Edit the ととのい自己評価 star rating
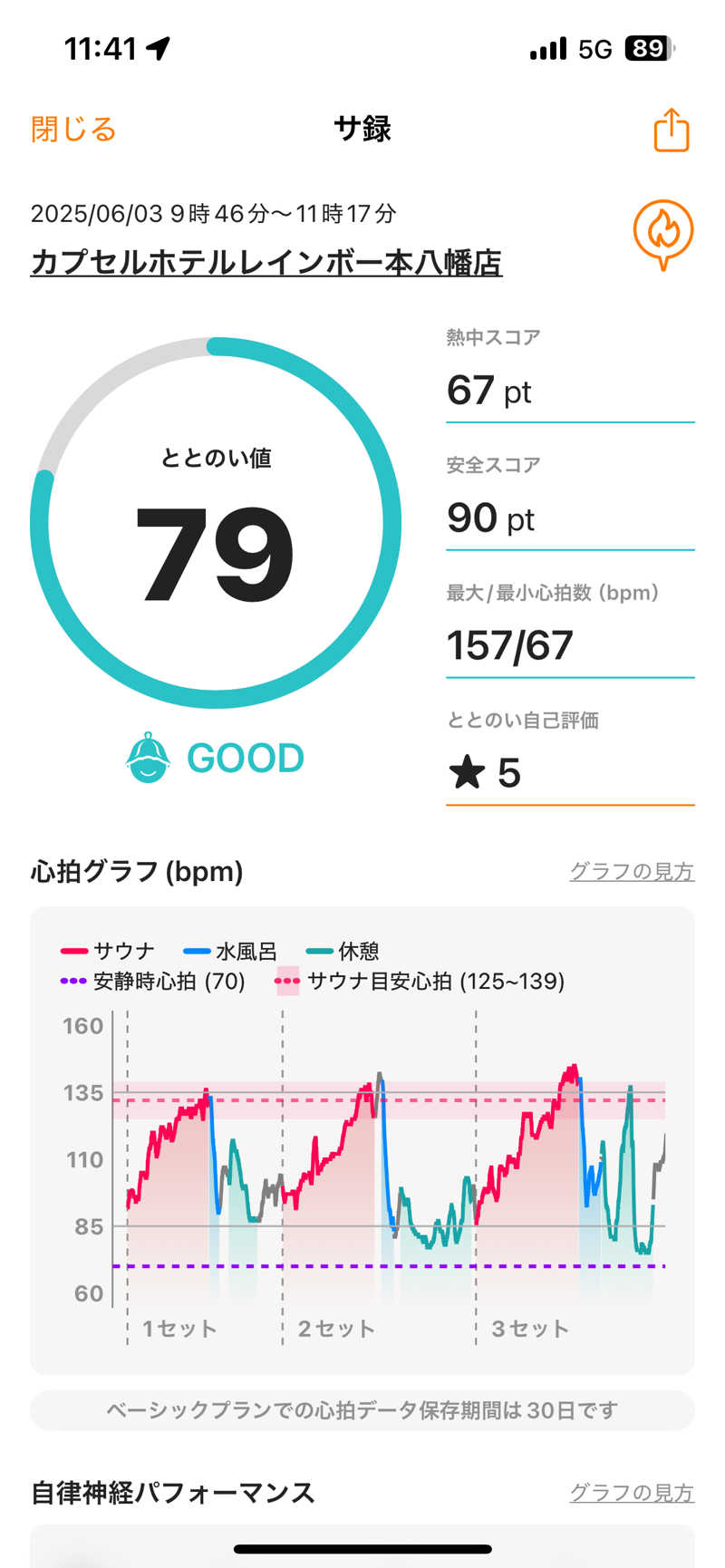This screenshot has height=1568, width=725. click(569, 773)
